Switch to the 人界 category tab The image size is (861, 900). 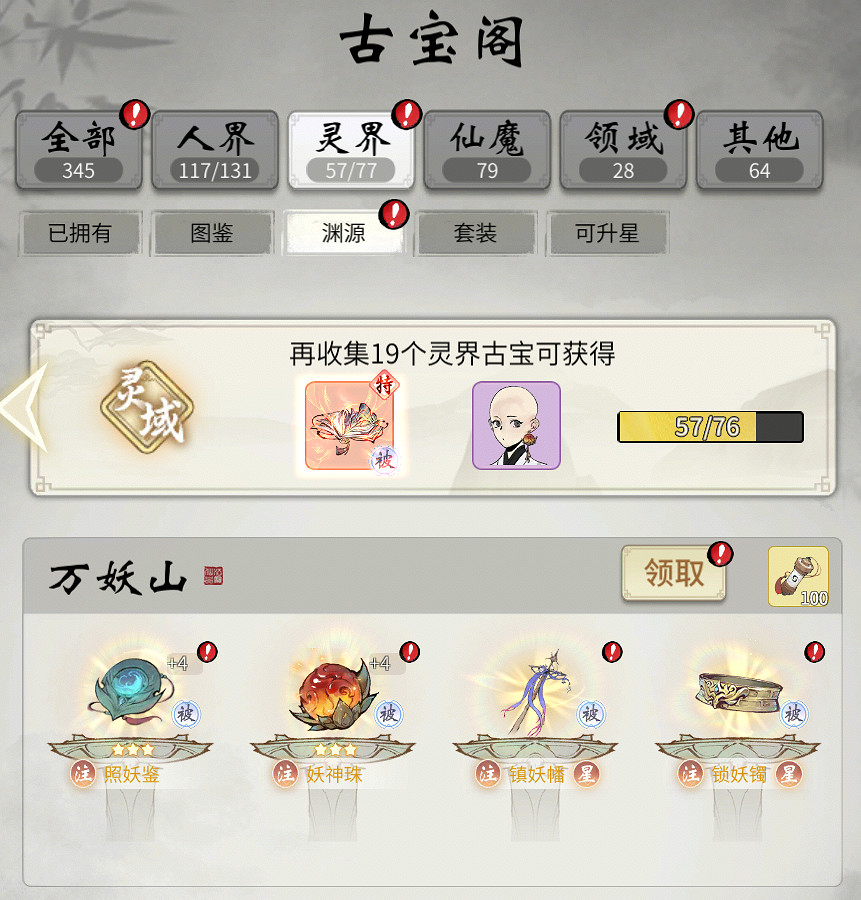point(215,149)
